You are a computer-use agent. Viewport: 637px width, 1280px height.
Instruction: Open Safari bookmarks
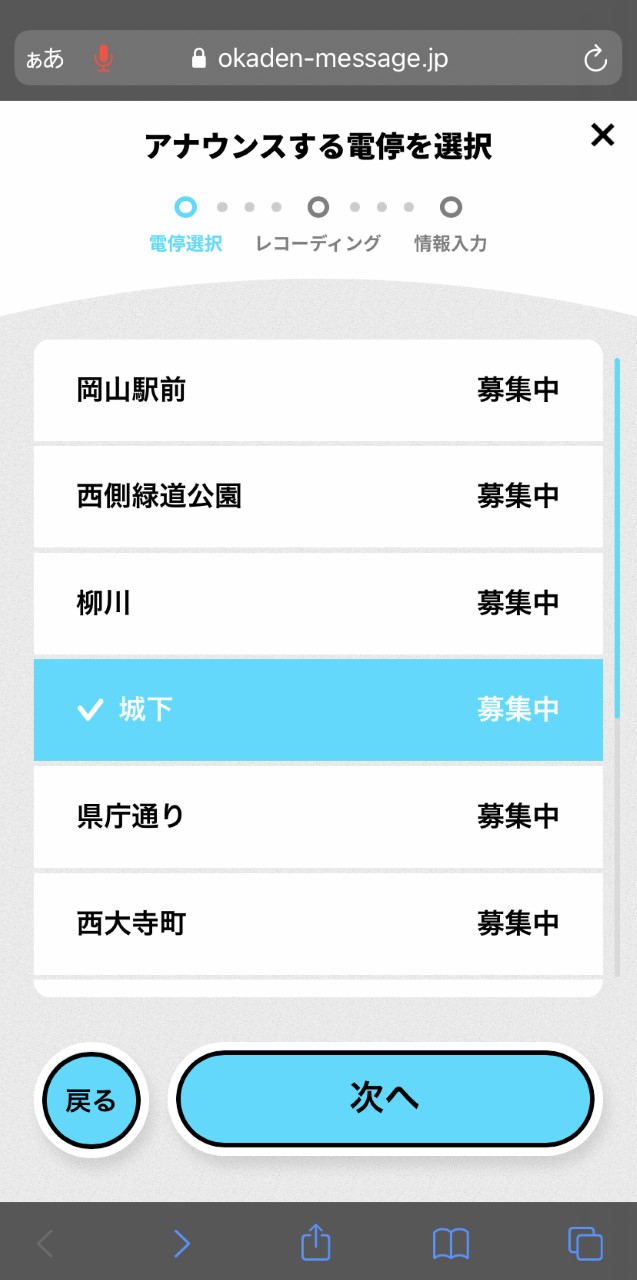(x=451, y=1244)
